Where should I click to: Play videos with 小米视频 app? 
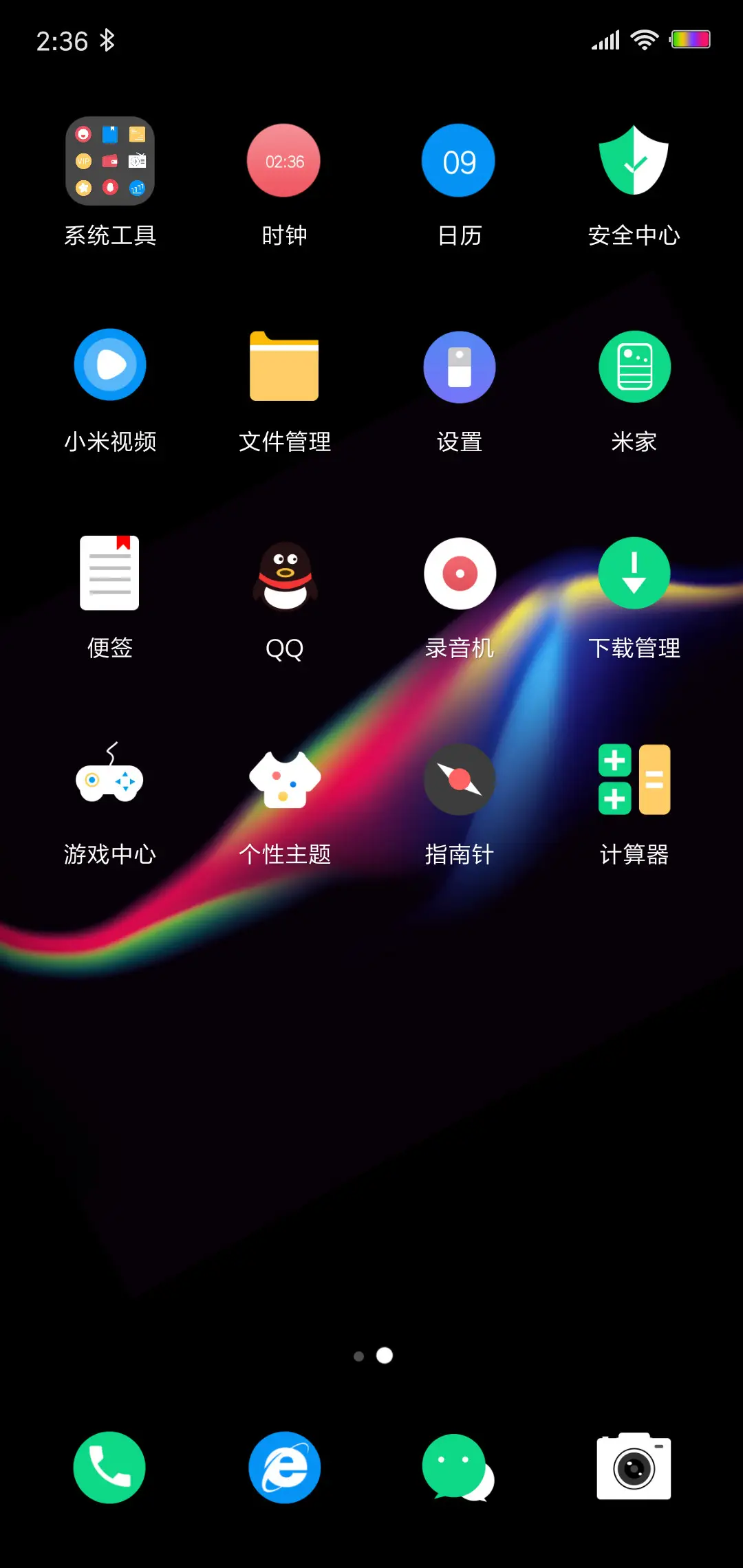(110, 366)
